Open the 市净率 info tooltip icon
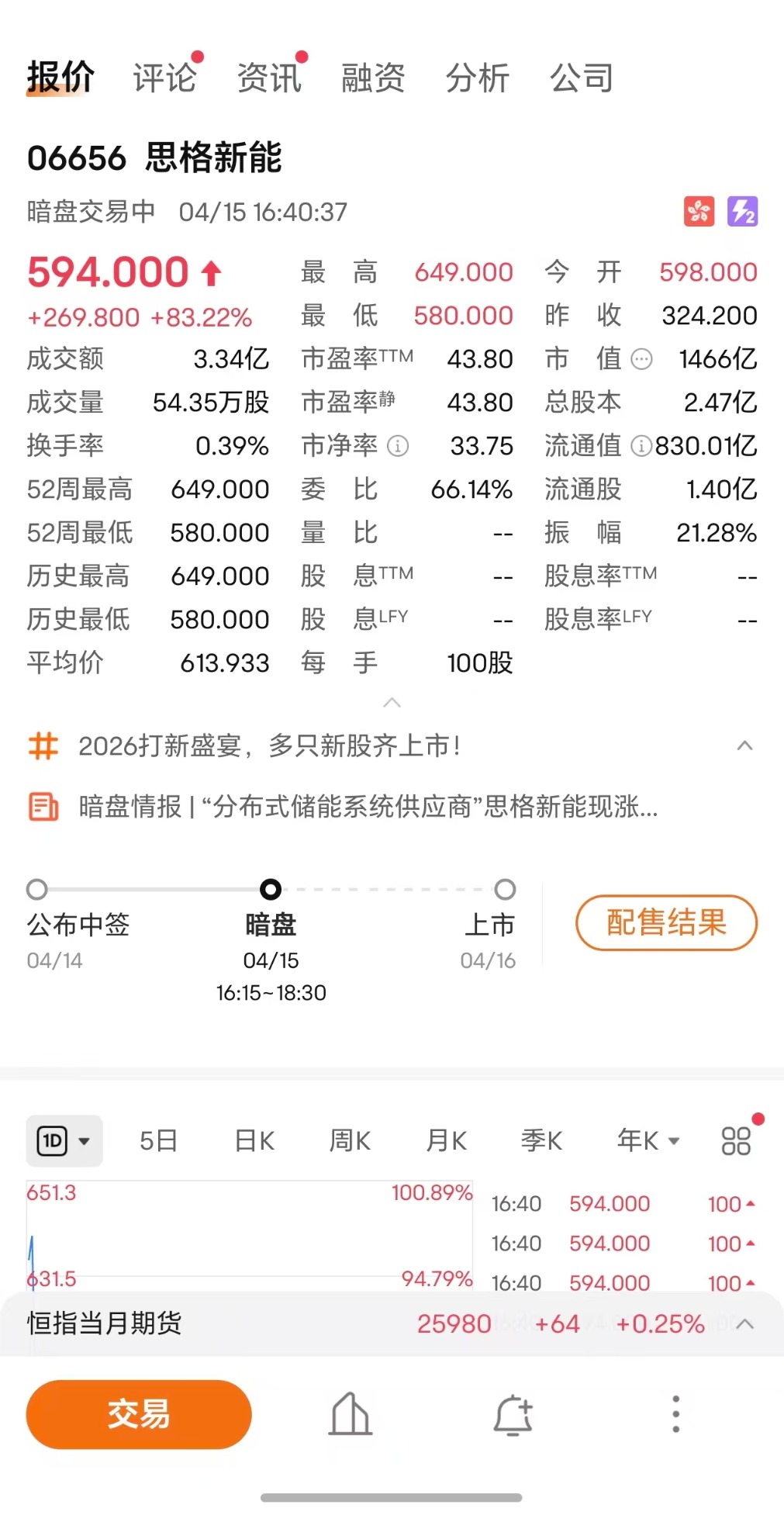The height and width of the screenshot is (1522, 784). [x=398, y=447]
